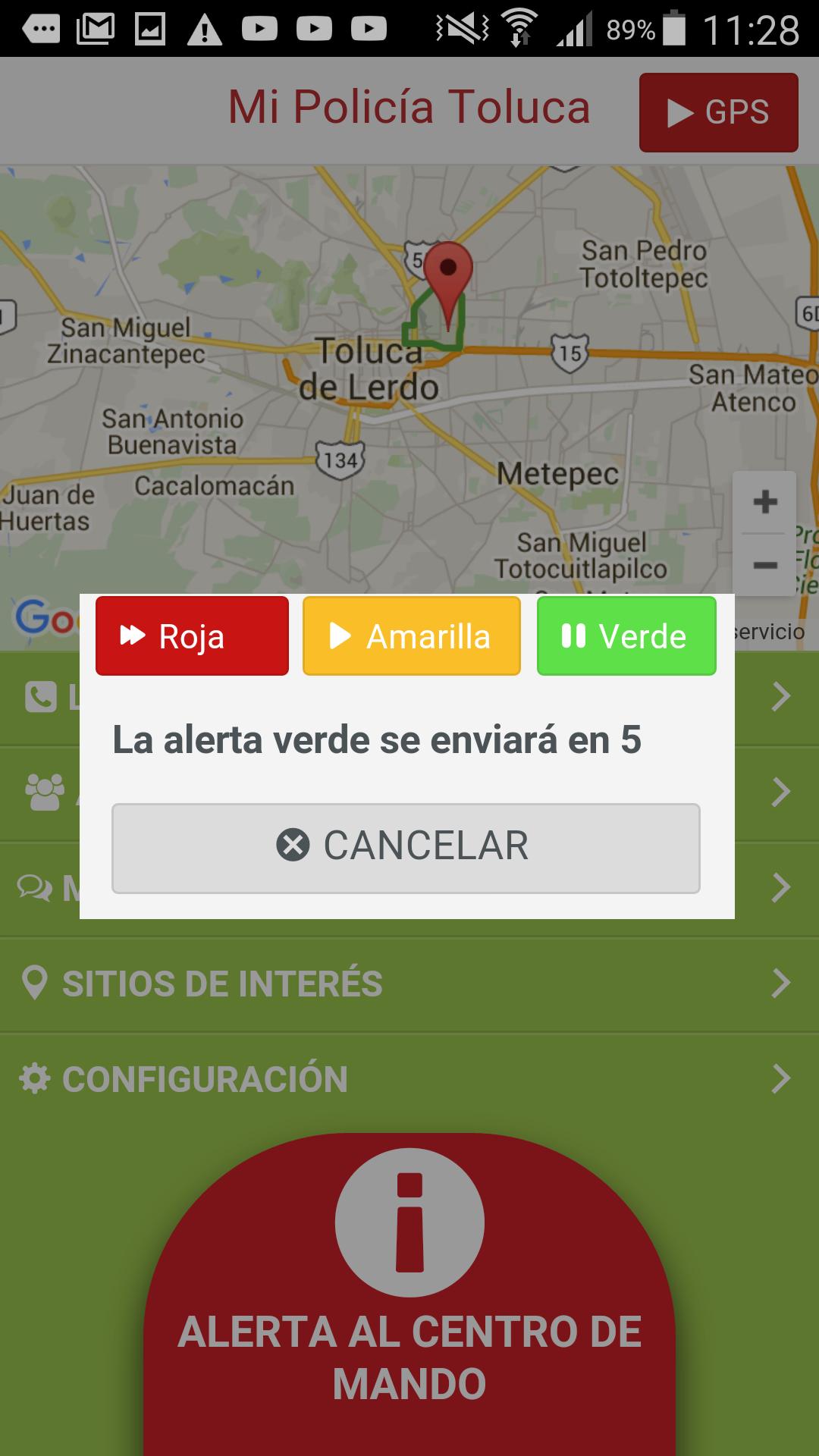Select the Roja alert level
Screen dimensions: 819x1456
tap(192, 636)
